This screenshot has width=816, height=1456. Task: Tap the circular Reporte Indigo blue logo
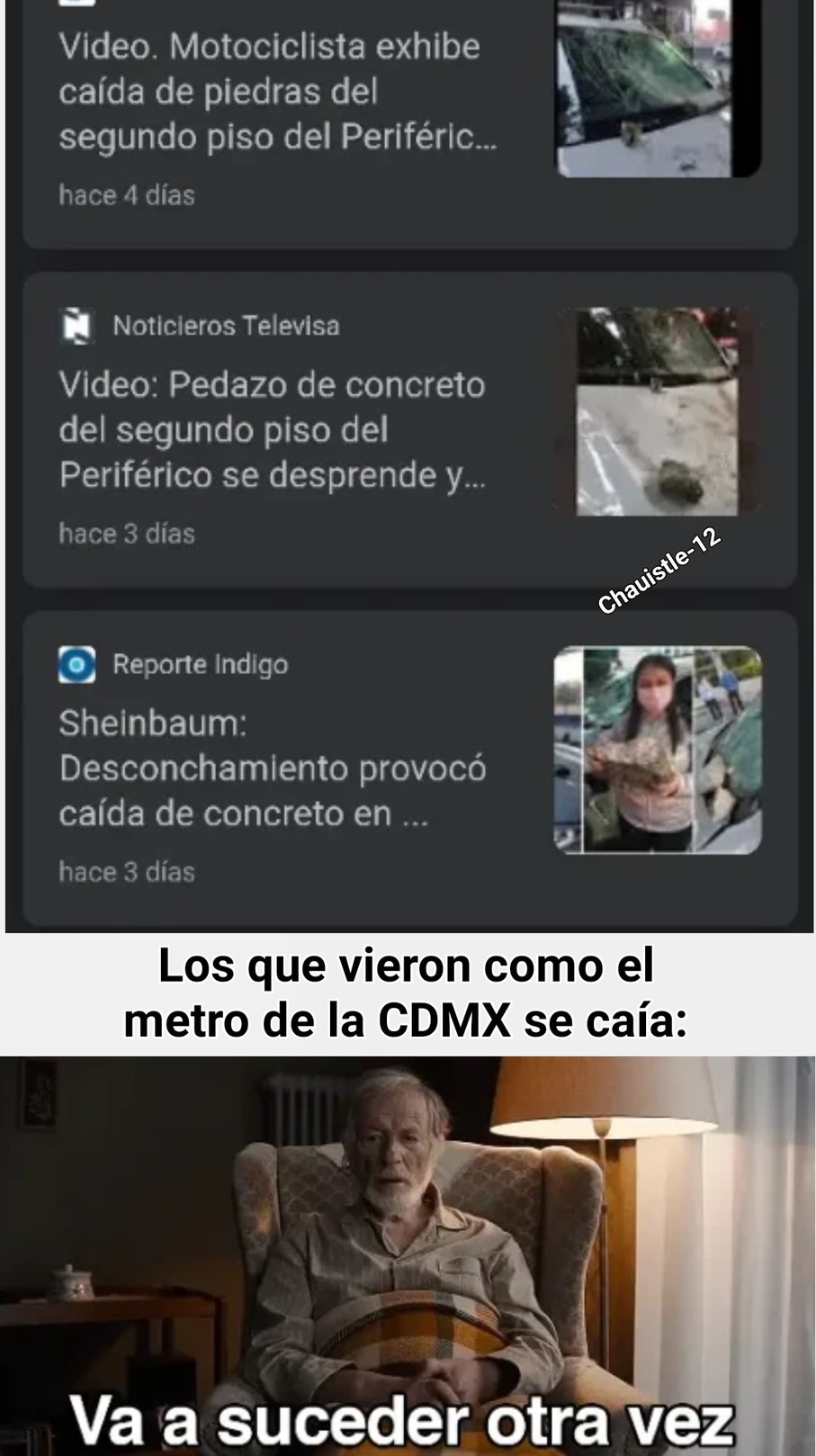click(x=76, y=664)
